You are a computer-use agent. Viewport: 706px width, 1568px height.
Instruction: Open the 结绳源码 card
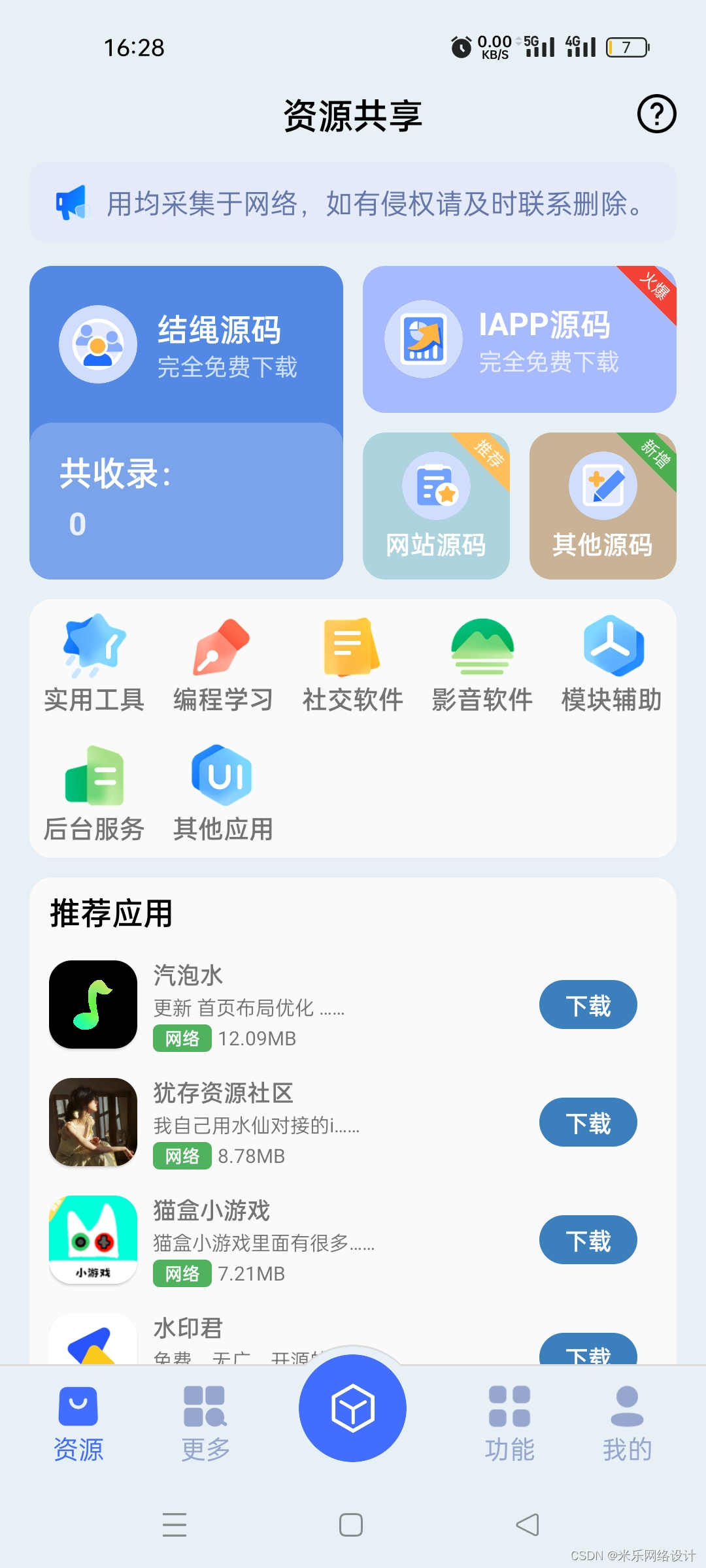tap(186, 344)
